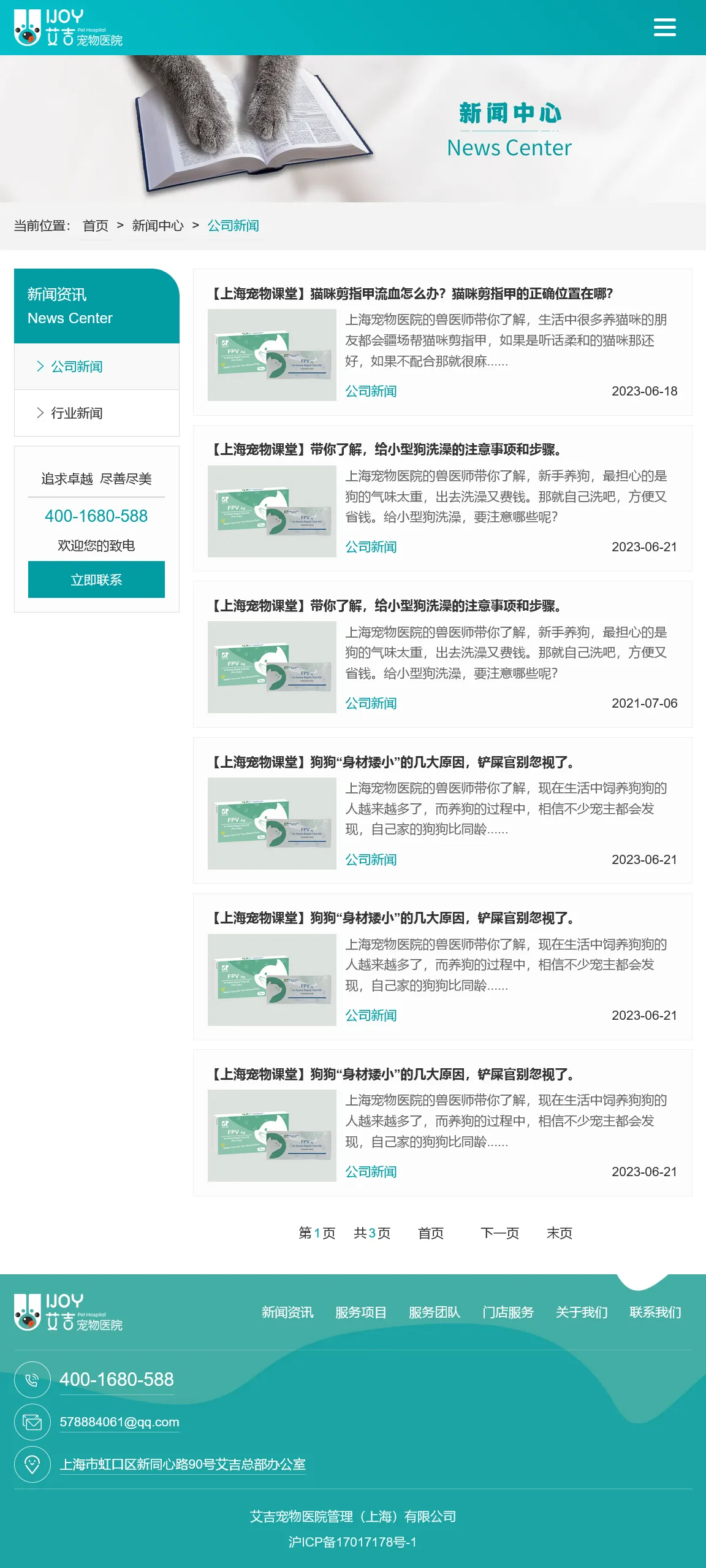
Task: Go to 下一页 of the news list
Action: [x=499, y=1233]
